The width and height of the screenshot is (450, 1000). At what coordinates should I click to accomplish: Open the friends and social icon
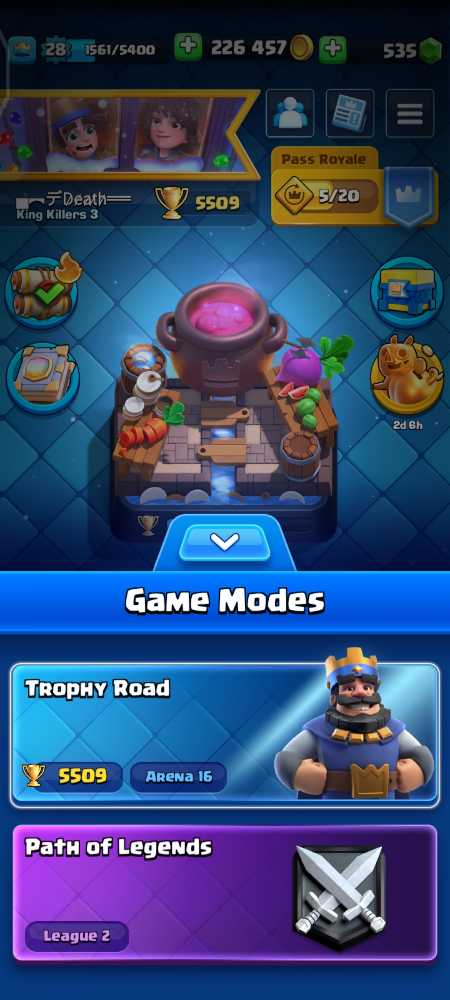(290, 114)
